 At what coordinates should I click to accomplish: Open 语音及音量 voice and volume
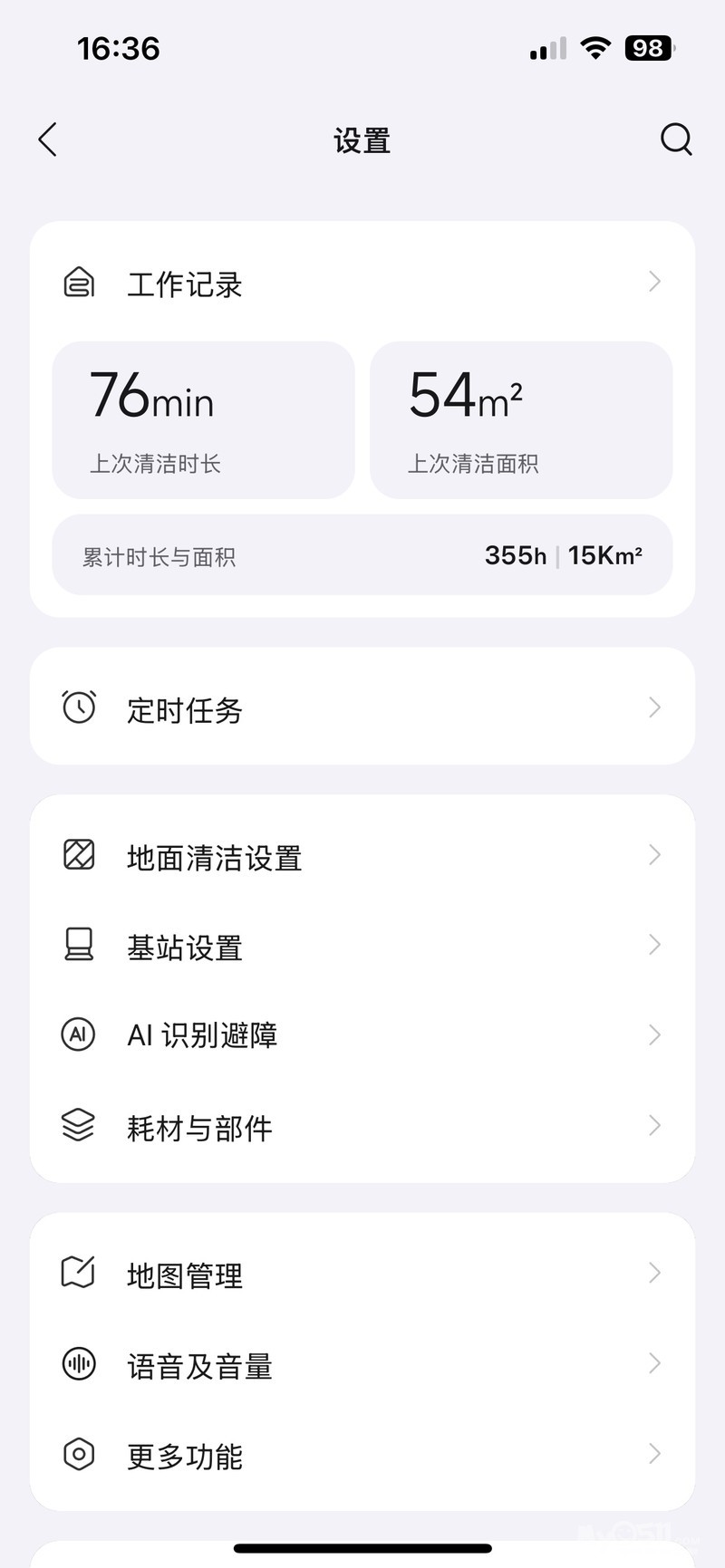point(362,1364)
